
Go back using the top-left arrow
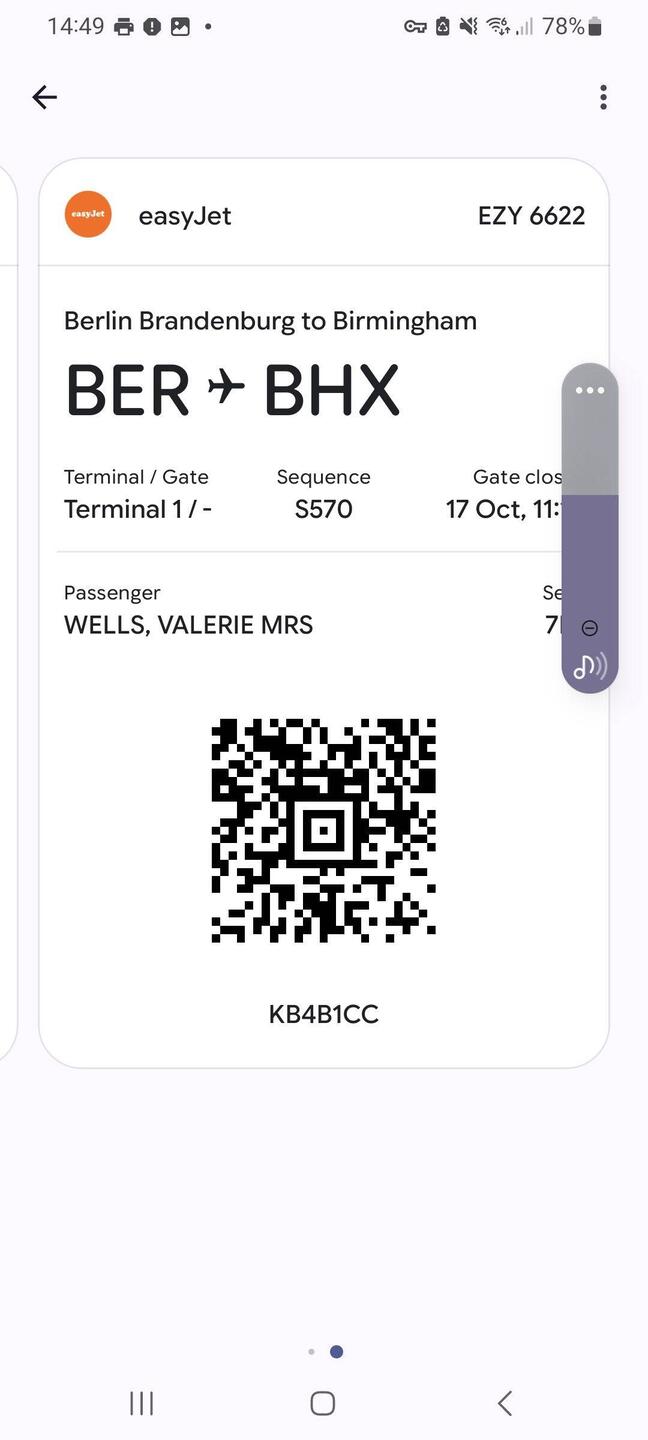point(45,97)
